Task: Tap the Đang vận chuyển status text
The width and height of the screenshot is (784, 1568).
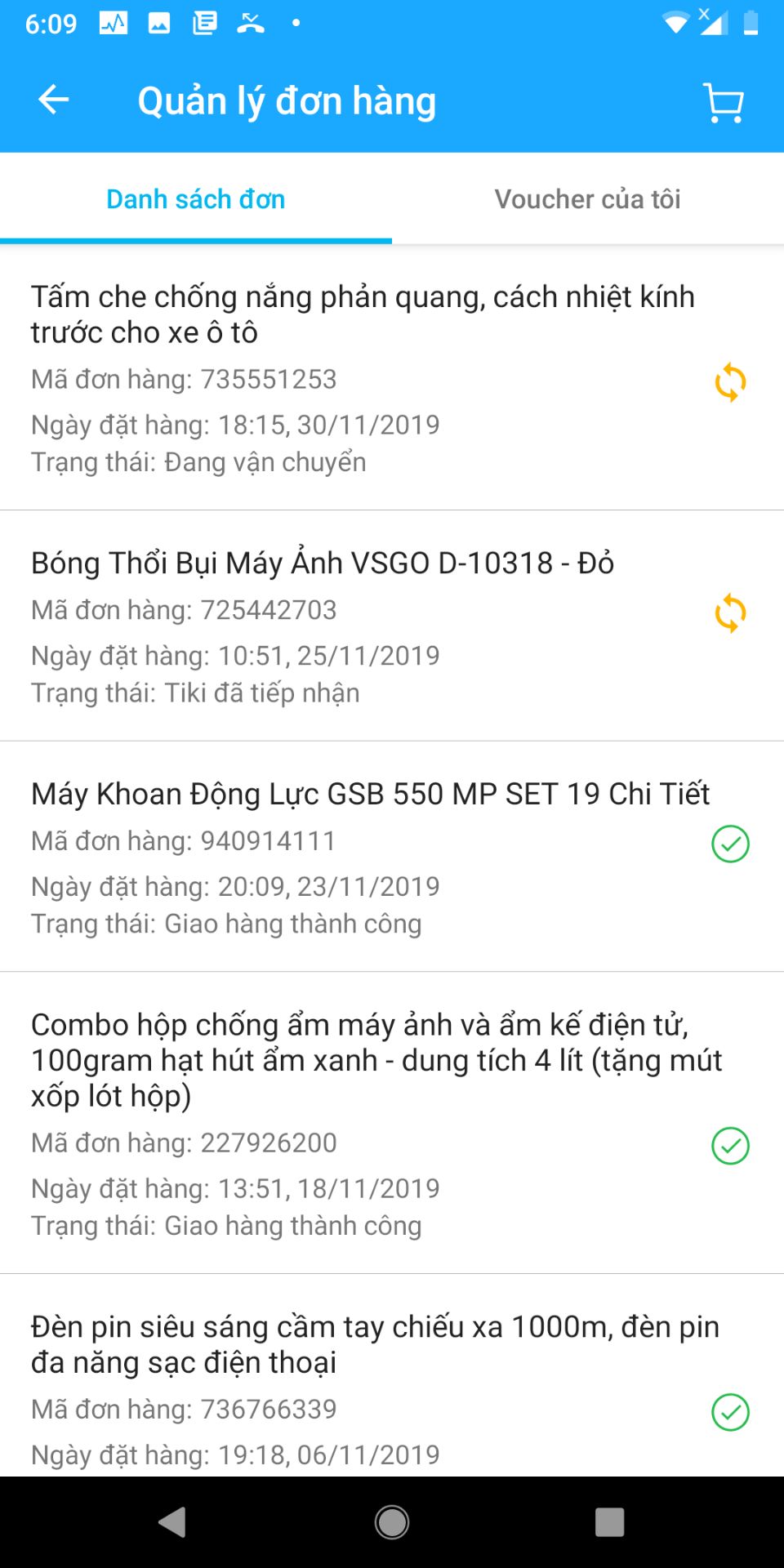Action: pyautogui.click(x=198, y=461)
